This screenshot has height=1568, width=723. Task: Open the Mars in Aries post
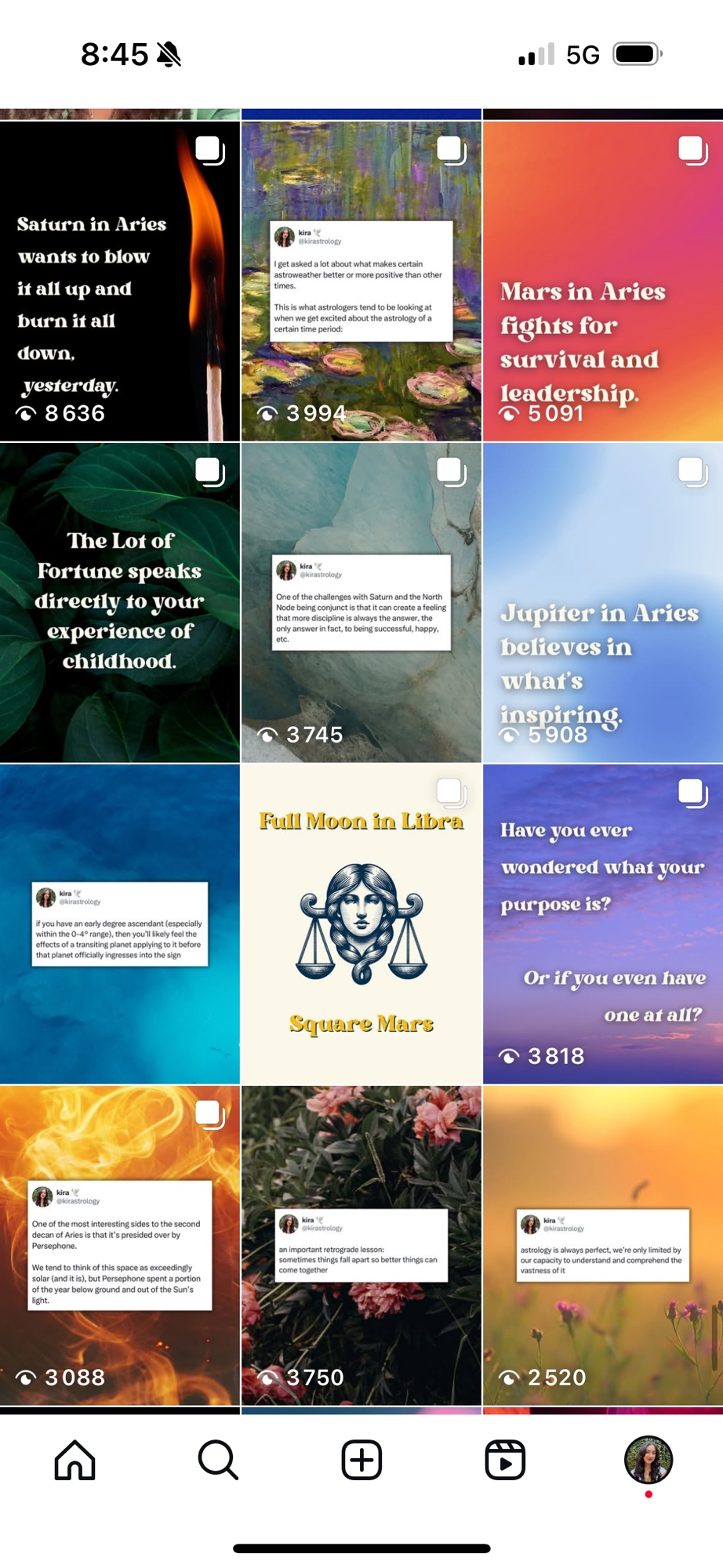pos(602,281)
